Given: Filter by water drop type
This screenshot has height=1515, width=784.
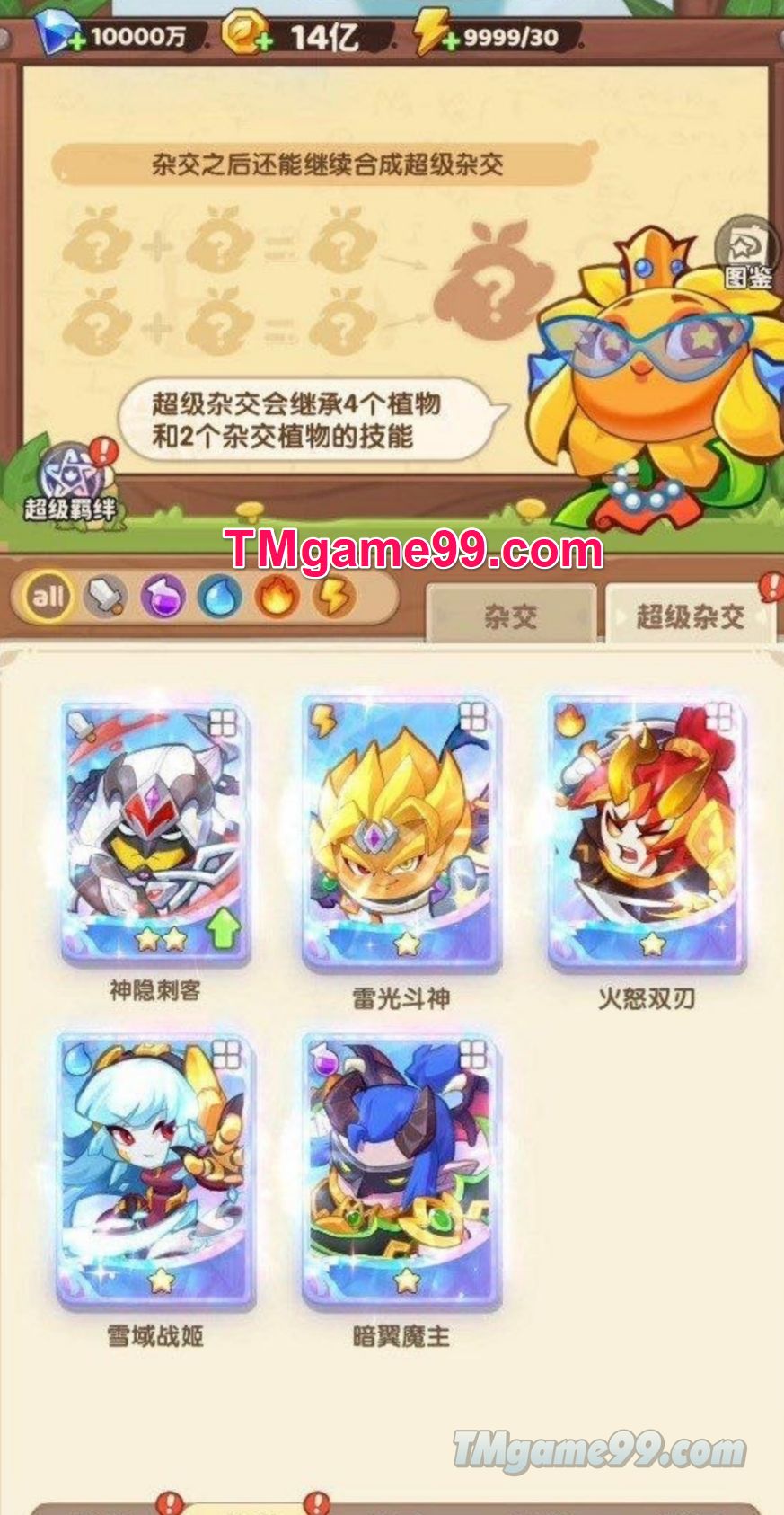Looking at the screenshot, I should point(220,596).
